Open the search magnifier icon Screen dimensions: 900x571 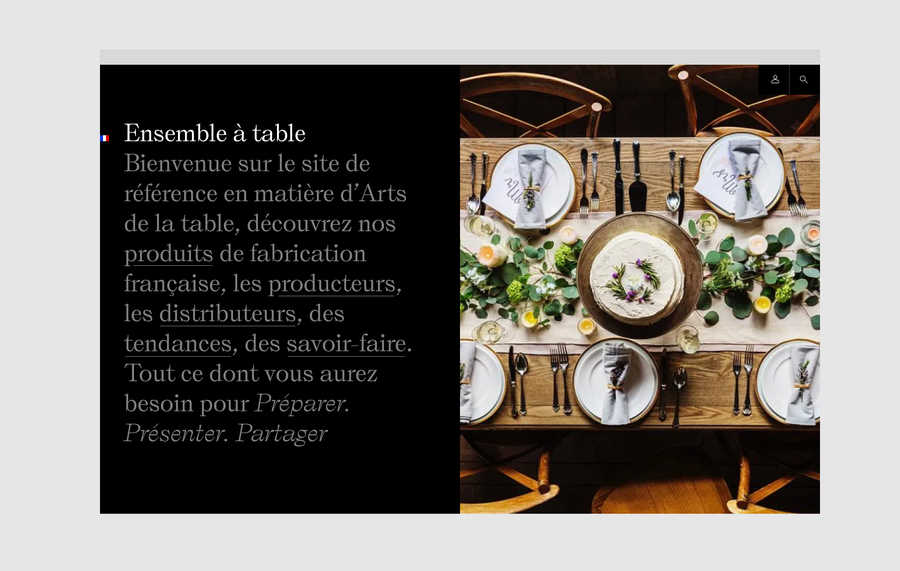(x=804, y=79)
